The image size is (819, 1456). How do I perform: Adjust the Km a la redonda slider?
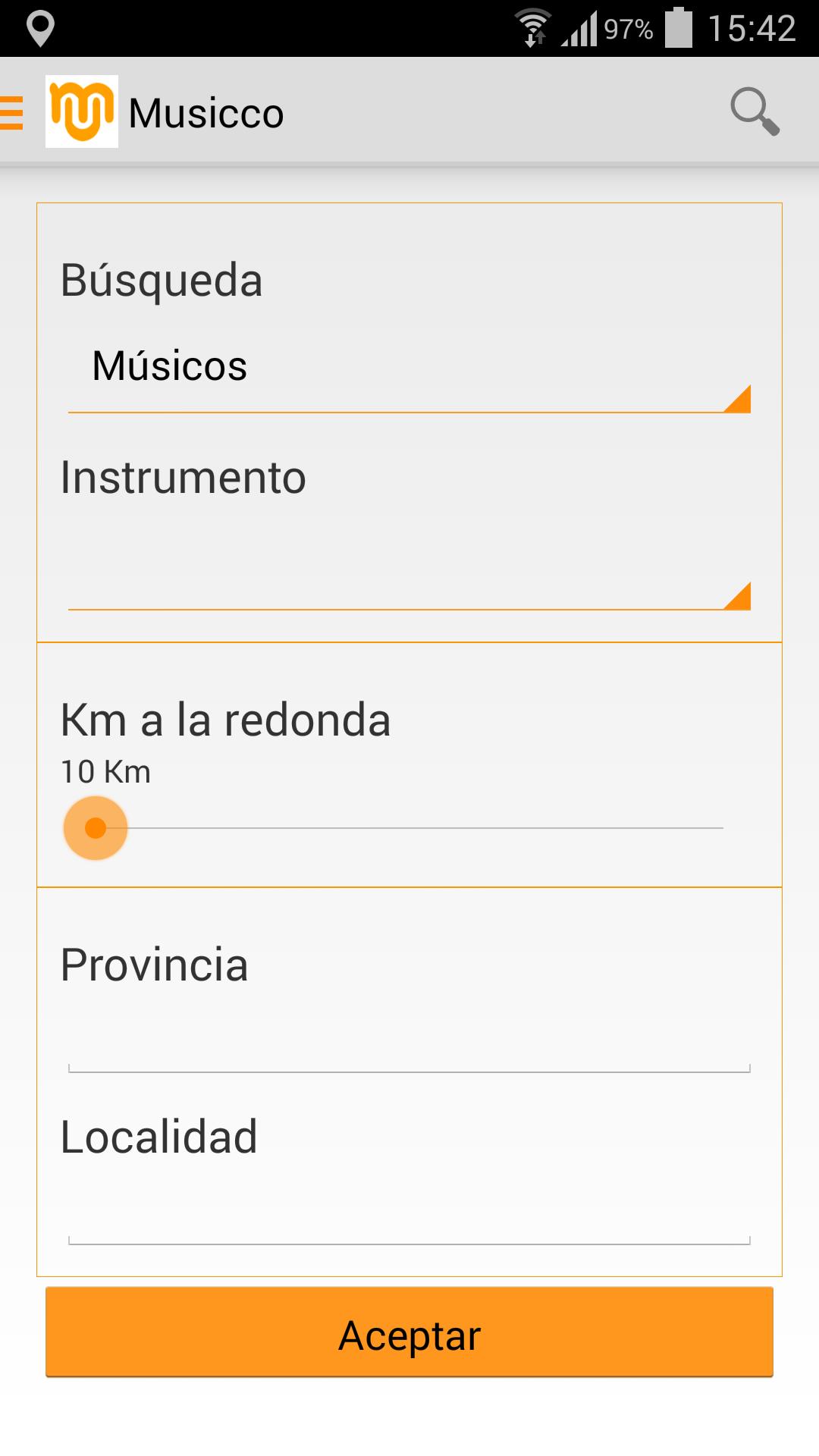point(96,828)
